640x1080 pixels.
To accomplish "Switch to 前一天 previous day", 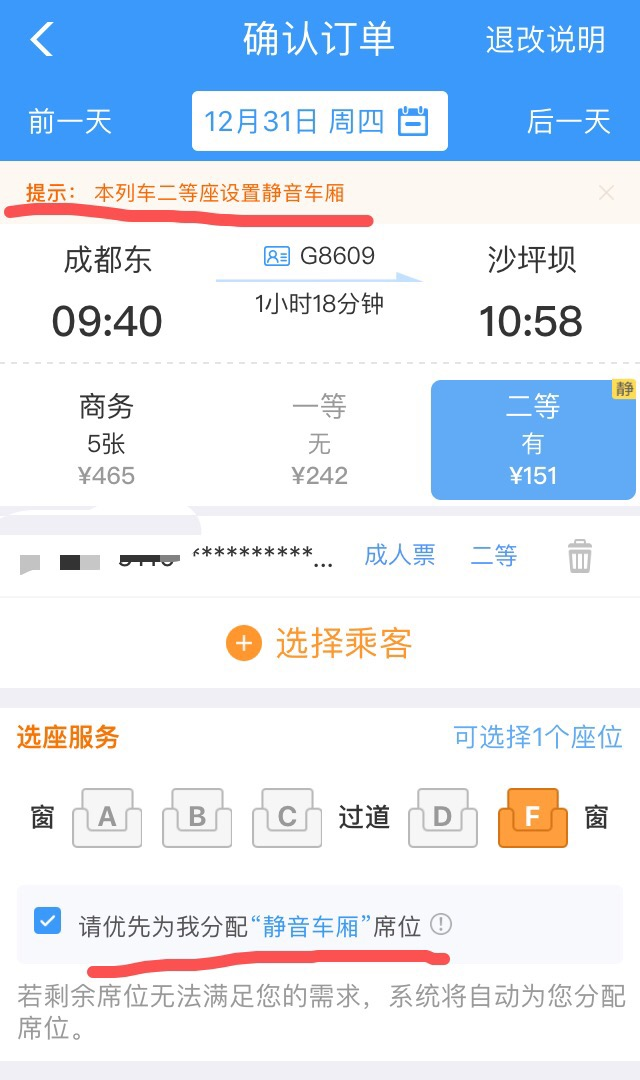I will [70, 122].
